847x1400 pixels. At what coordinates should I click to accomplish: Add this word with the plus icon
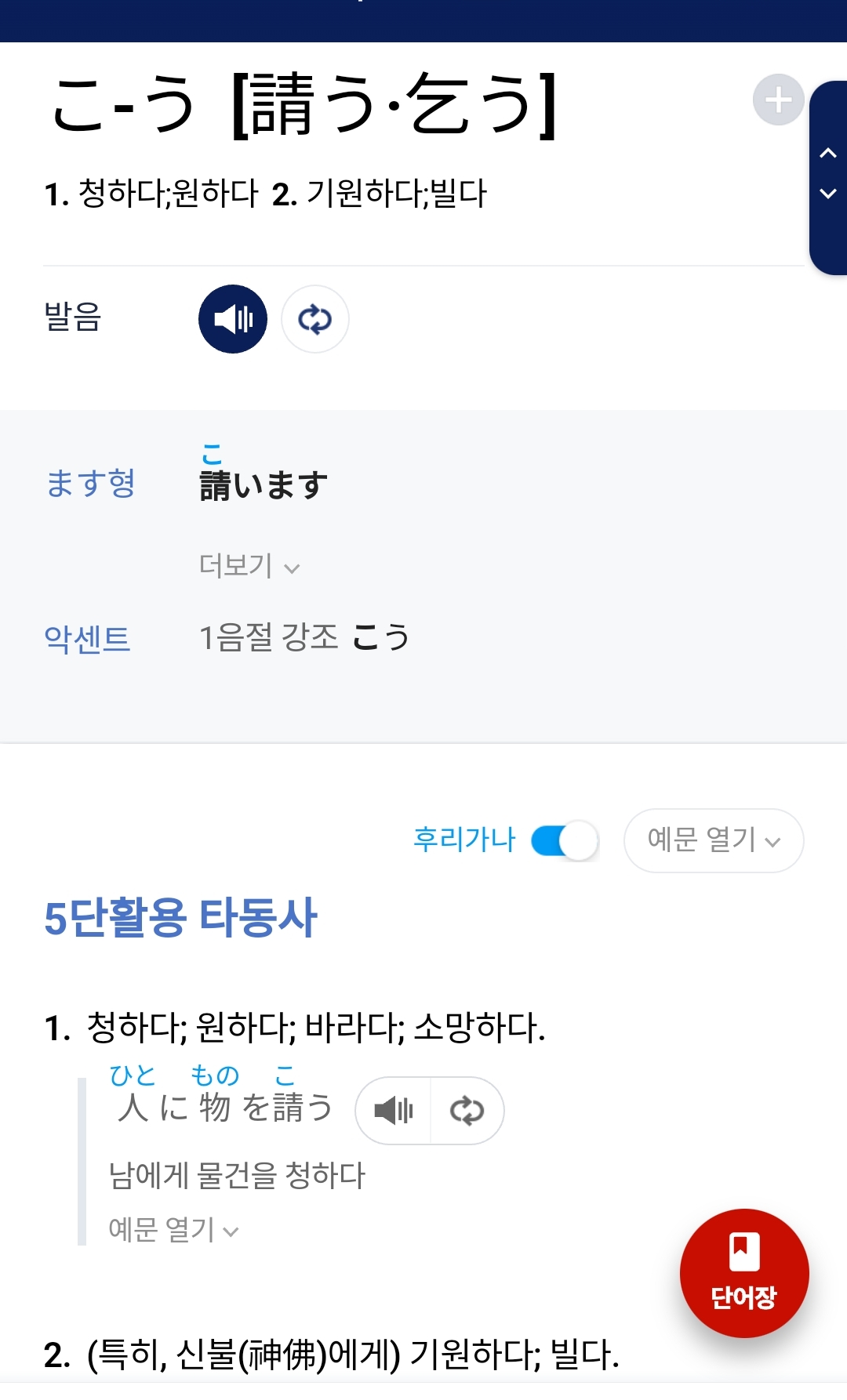(778, 100)
